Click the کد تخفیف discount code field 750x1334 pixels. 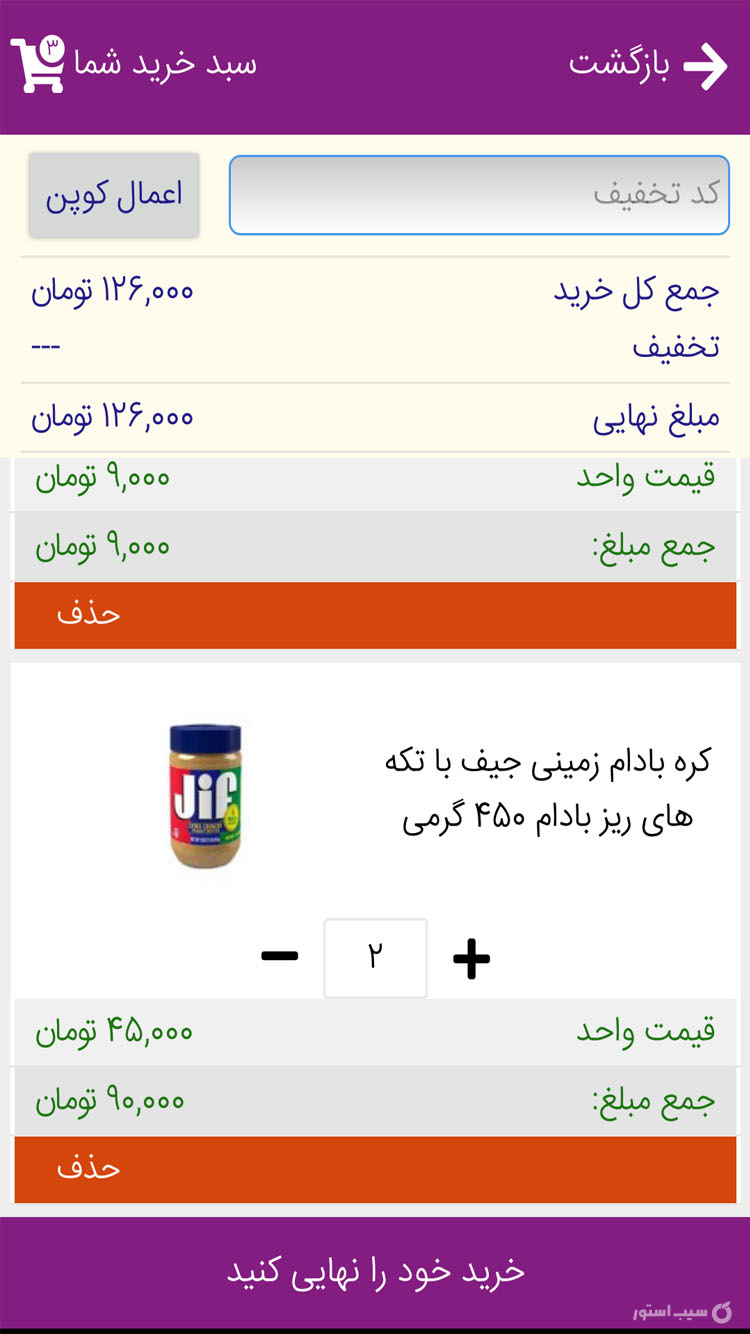[480, 195]
